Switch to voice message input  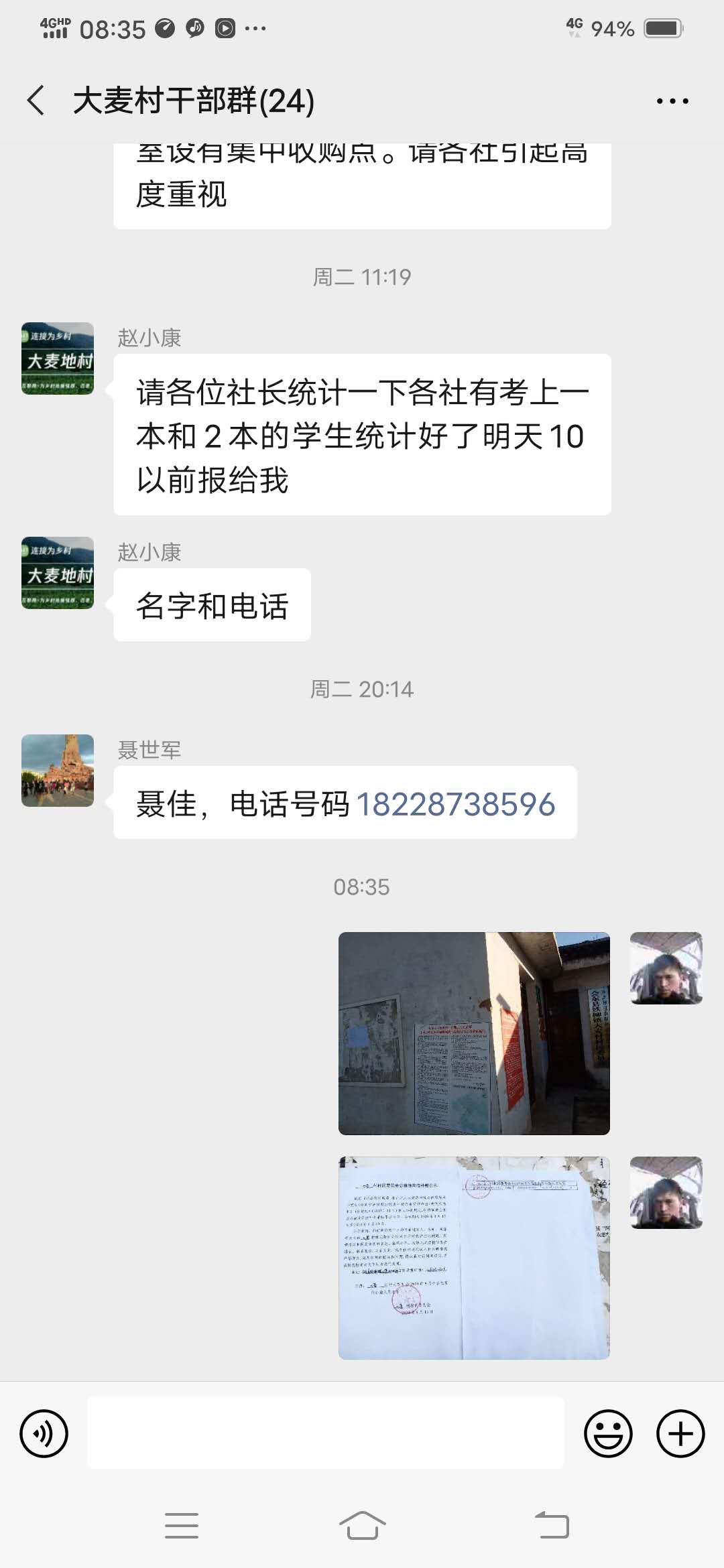point(44,1434)
